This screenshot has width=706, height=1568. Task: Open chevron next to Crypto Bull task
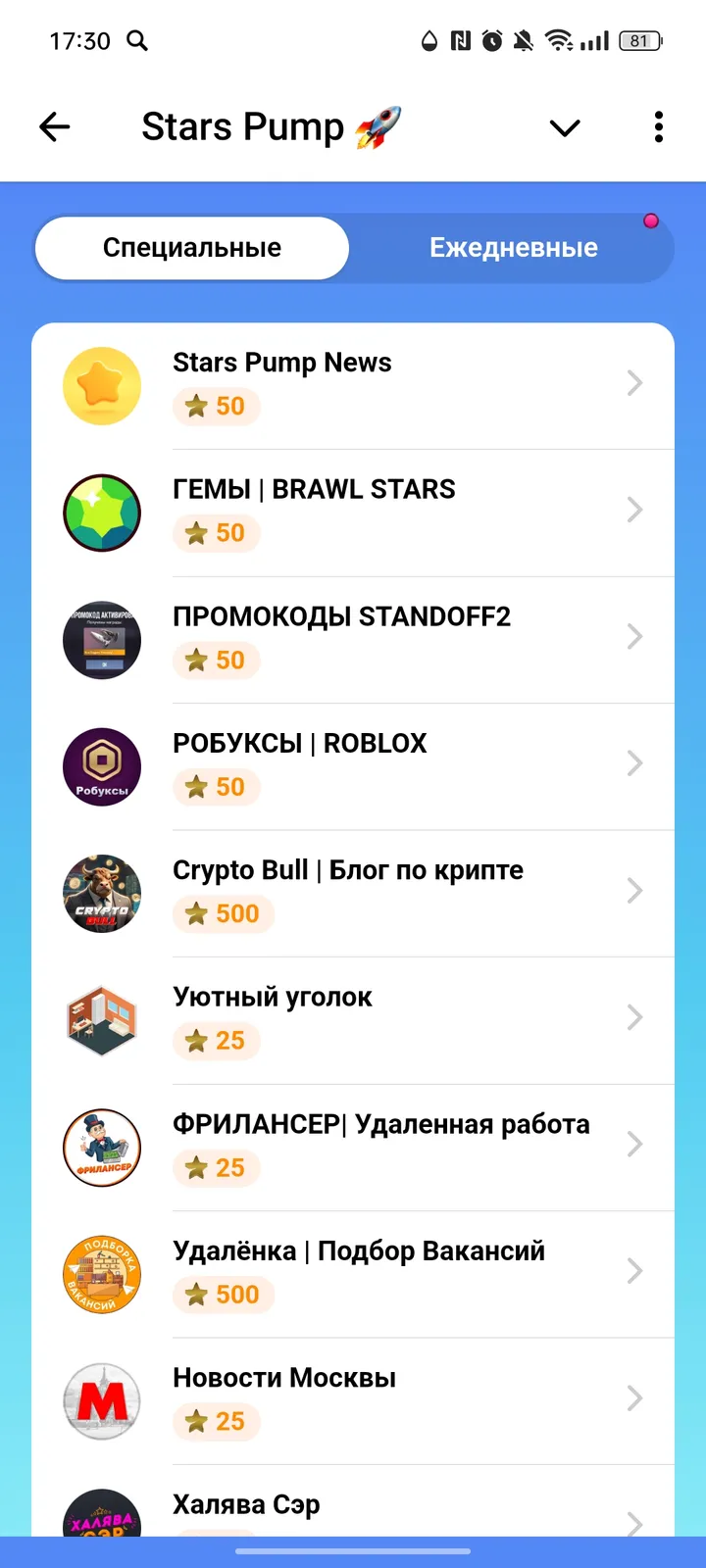[635, 891]
